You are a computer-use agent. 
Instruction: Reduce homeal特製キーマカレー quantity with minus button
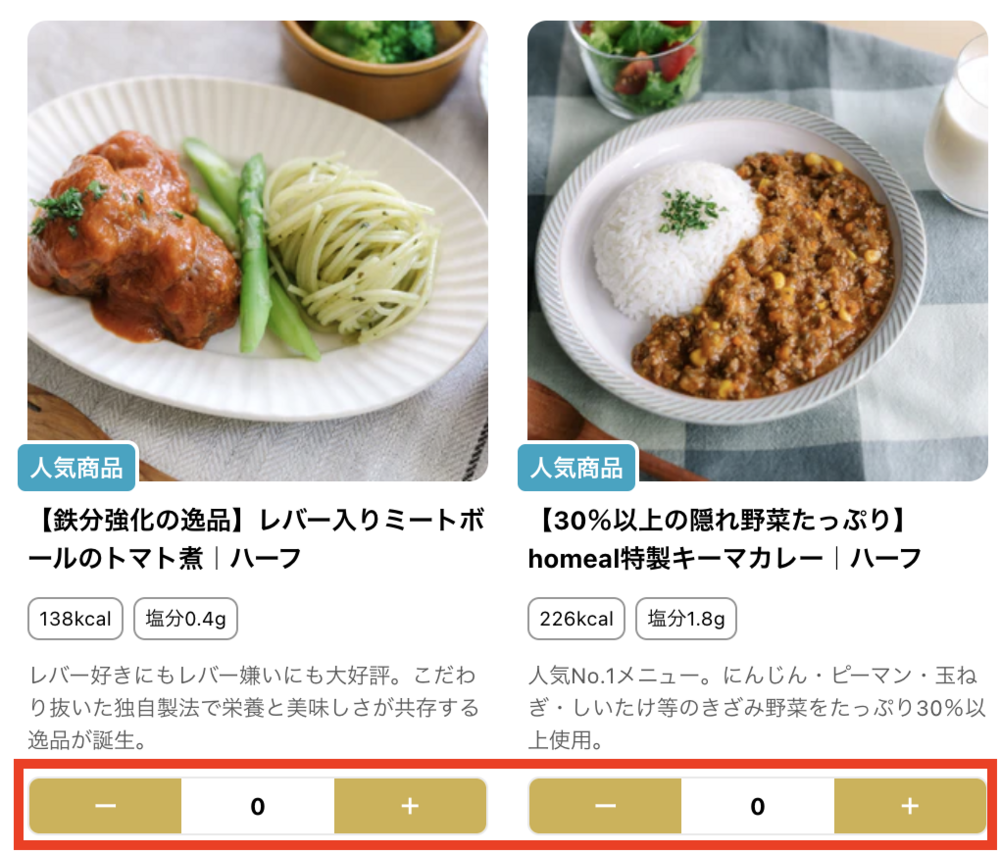click(605, 806)
